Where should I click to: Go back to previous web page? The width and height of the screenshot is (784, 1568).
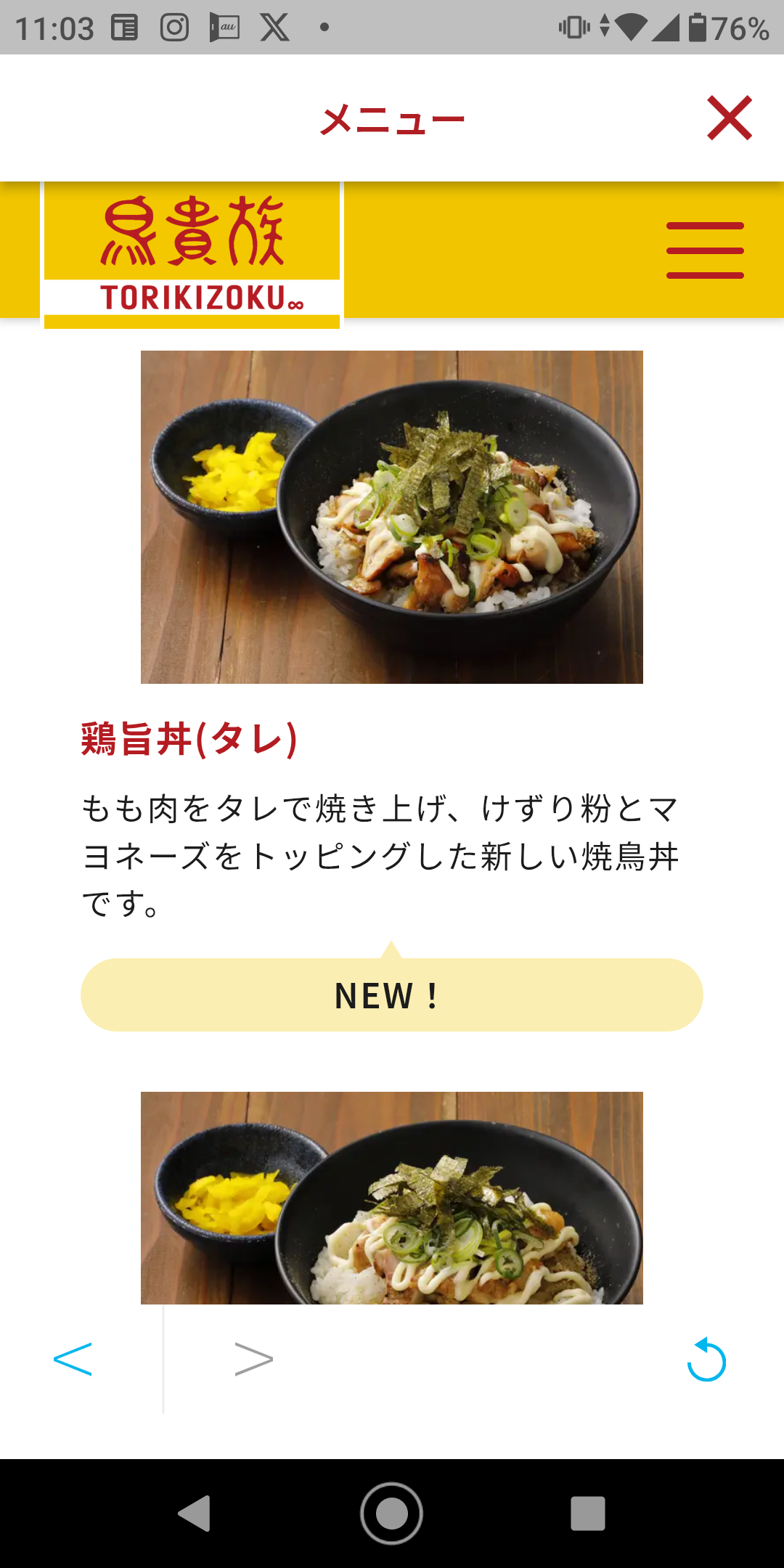[73, 1359]
